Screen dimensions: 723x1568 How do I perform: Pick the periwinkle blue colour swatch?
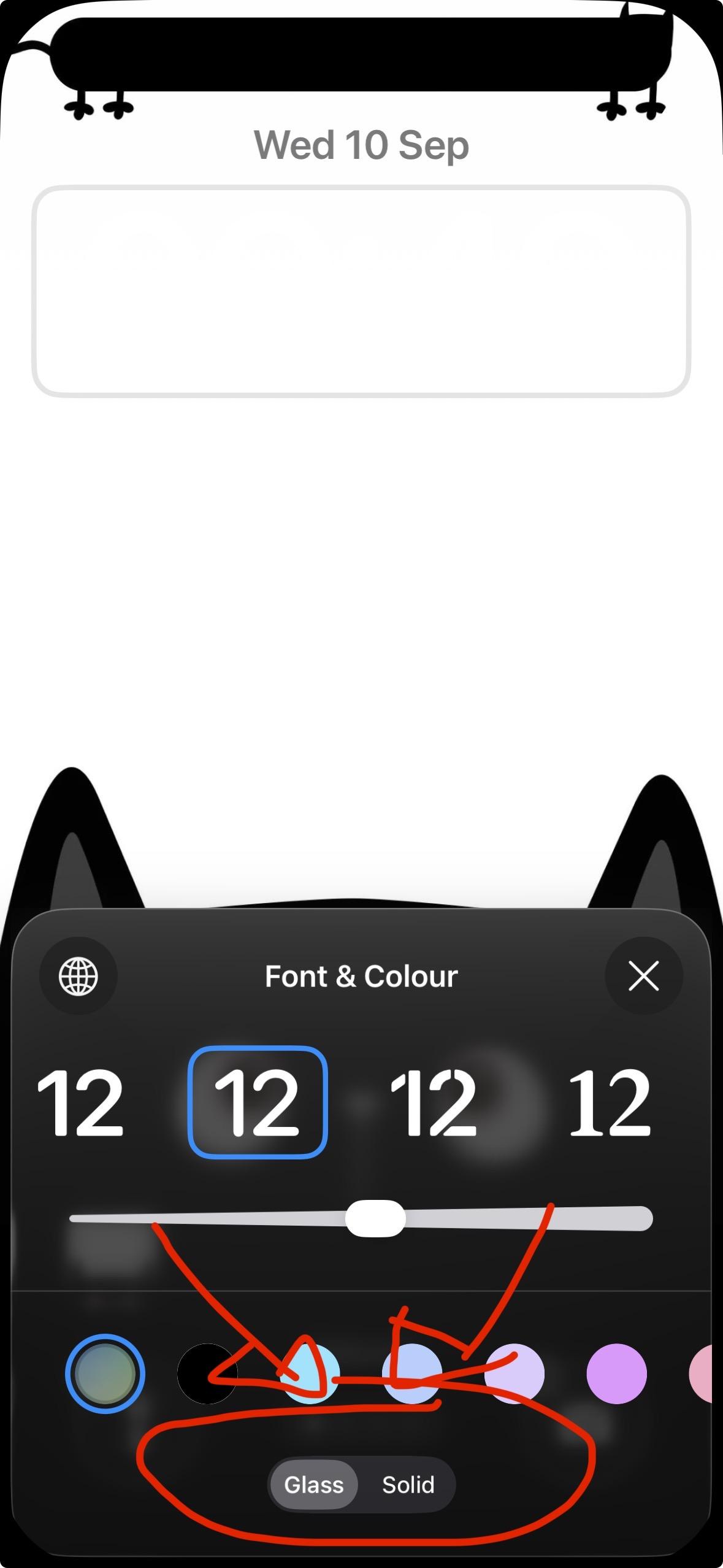pos(412,1374)
